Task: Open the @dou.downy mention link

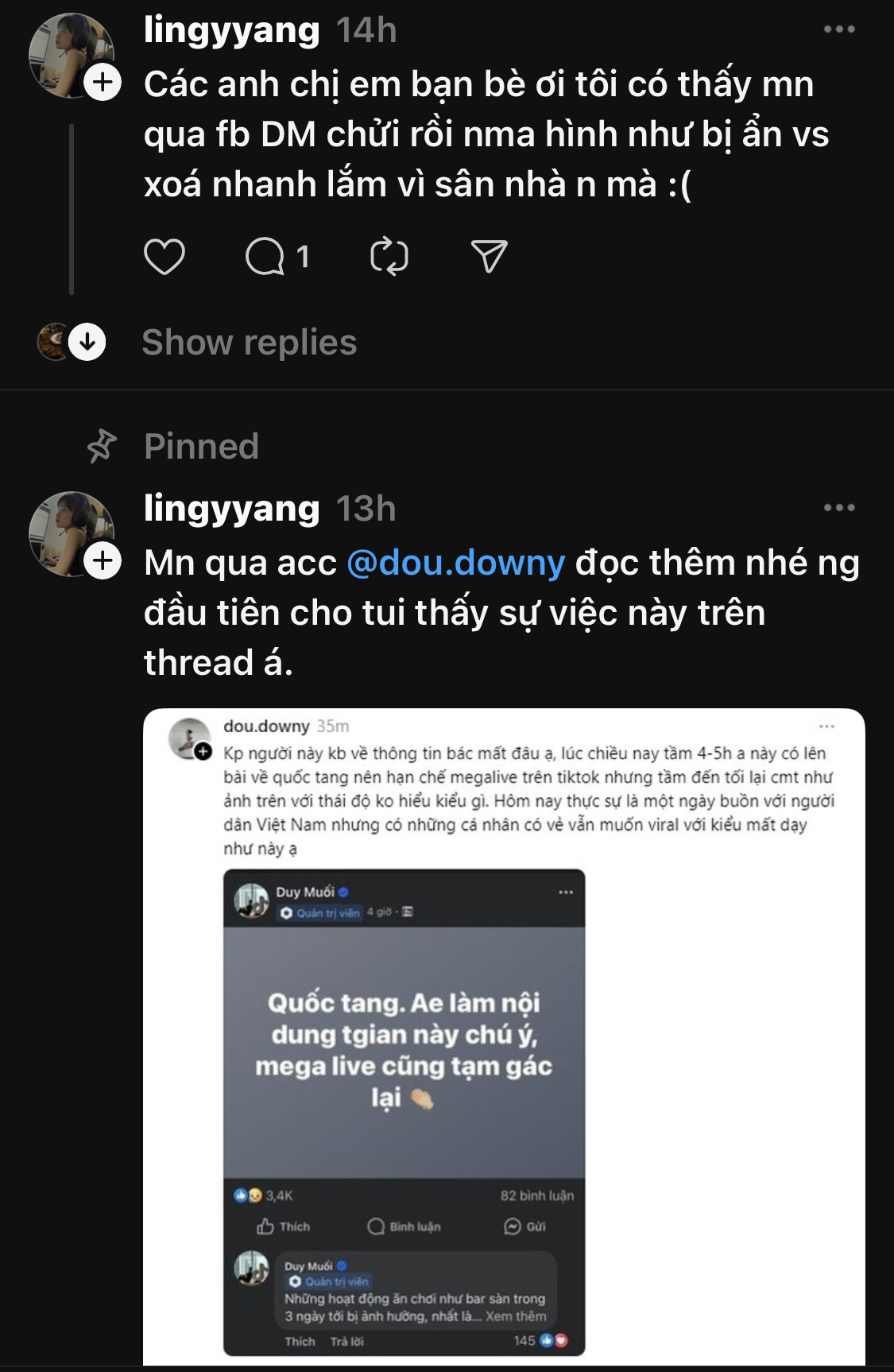Action: [455, 563]
